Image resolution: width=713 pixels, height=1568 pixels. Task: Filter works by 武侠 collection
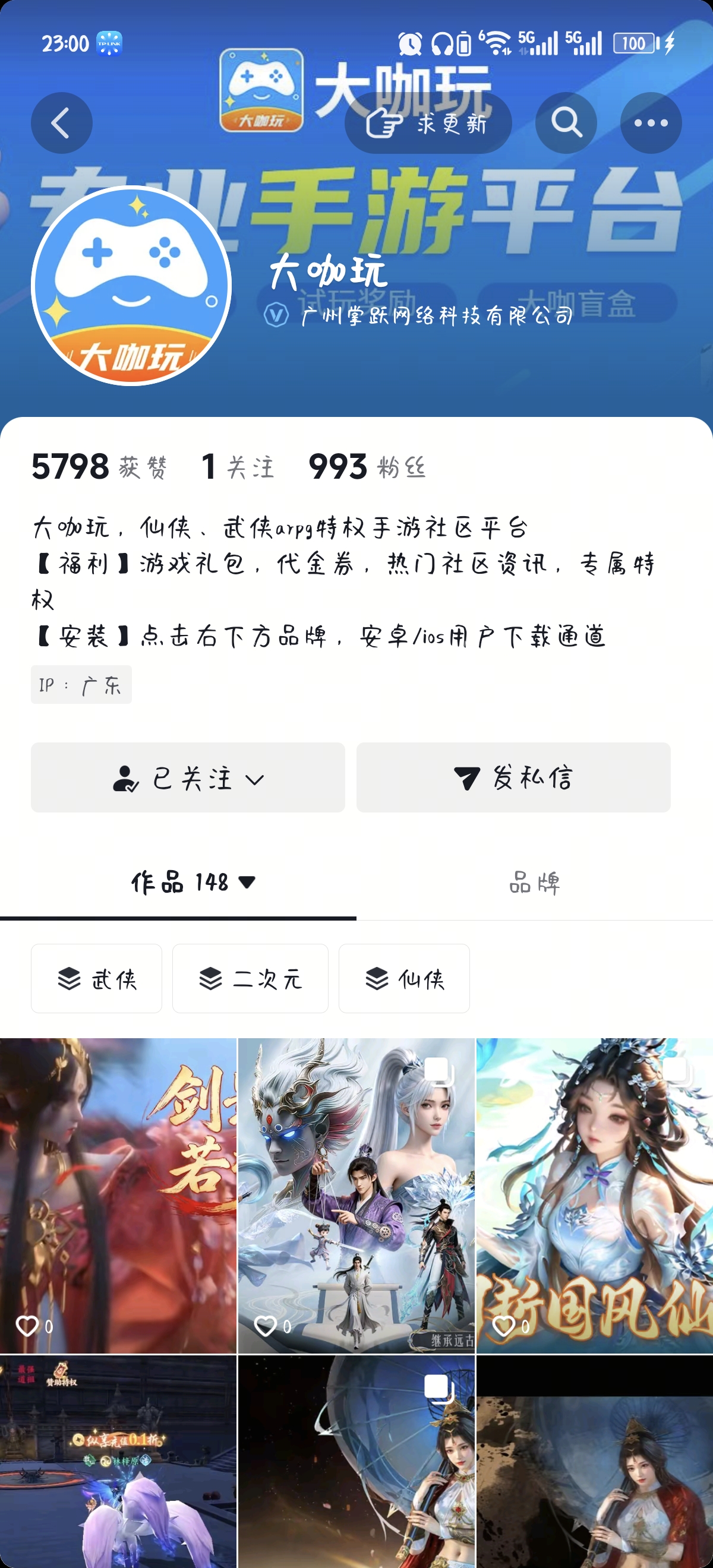click(x=97, y=979)
